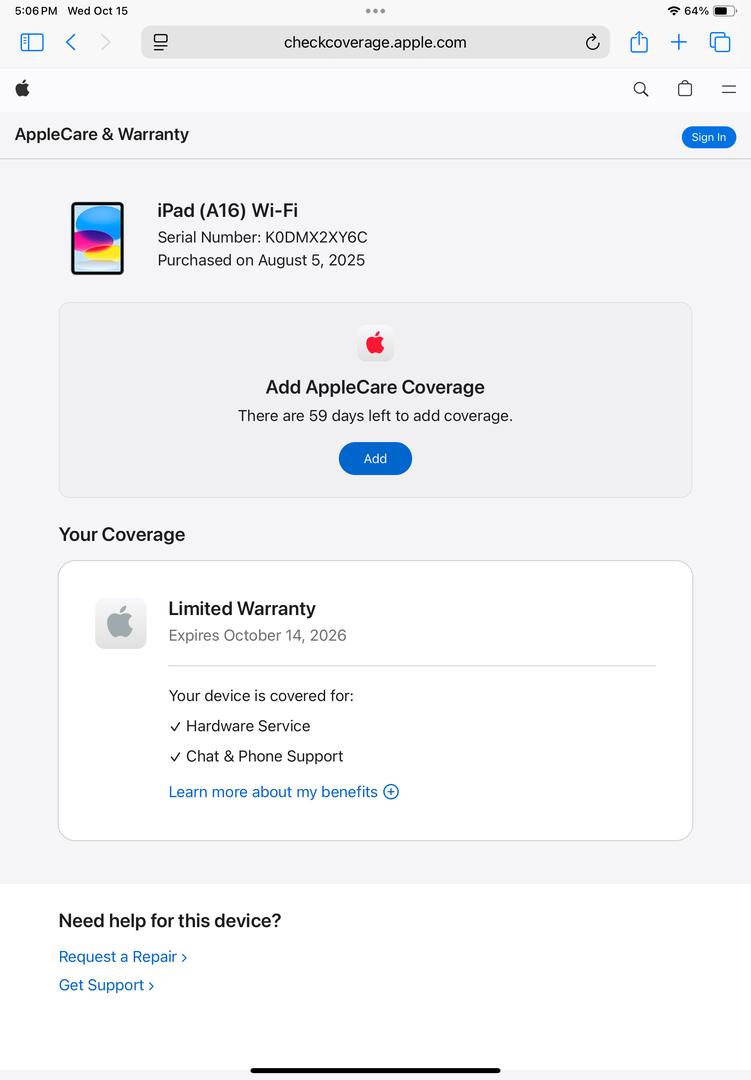The image size is (751, 1080).
Task: Share this page
Action: [639, 42]
